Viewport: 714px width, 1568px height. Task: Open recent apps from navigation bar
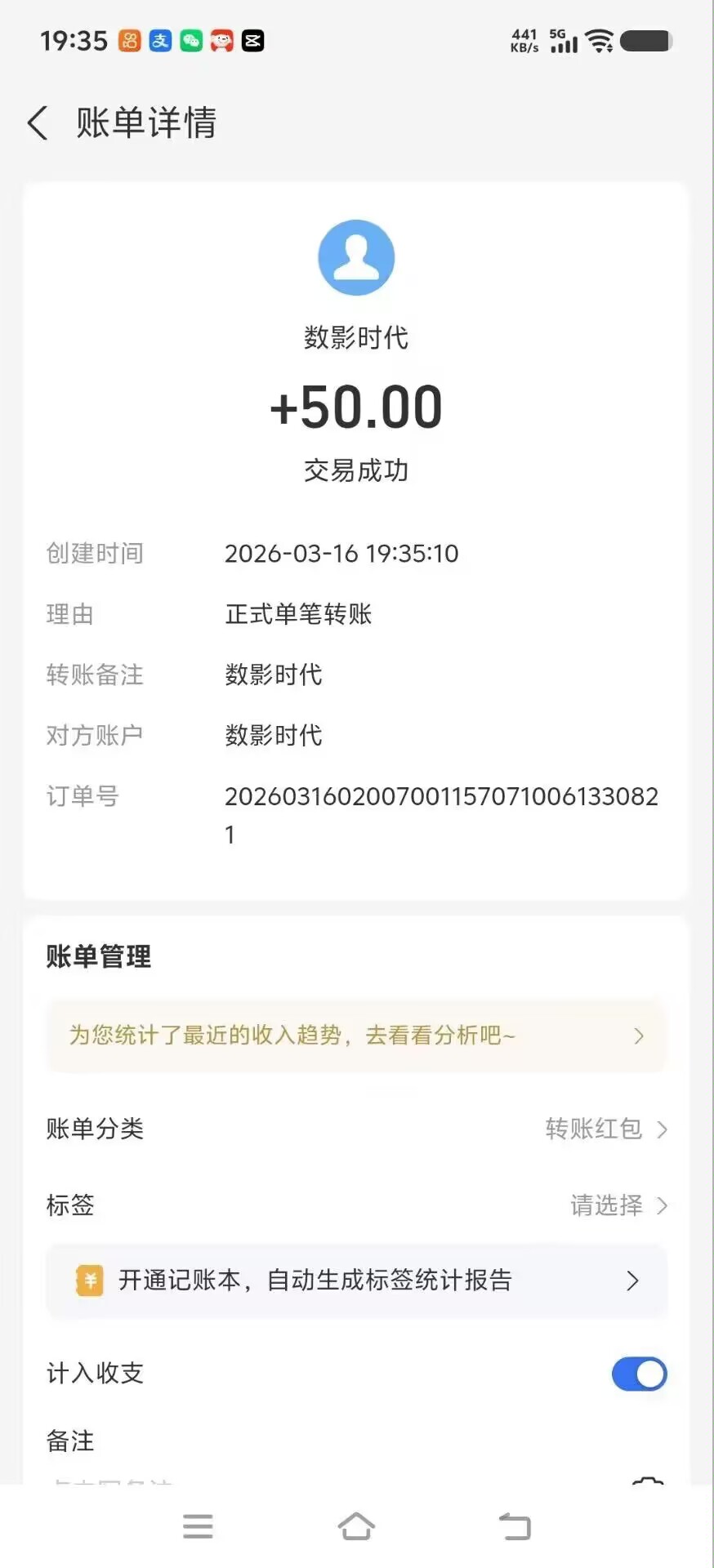198,1526
